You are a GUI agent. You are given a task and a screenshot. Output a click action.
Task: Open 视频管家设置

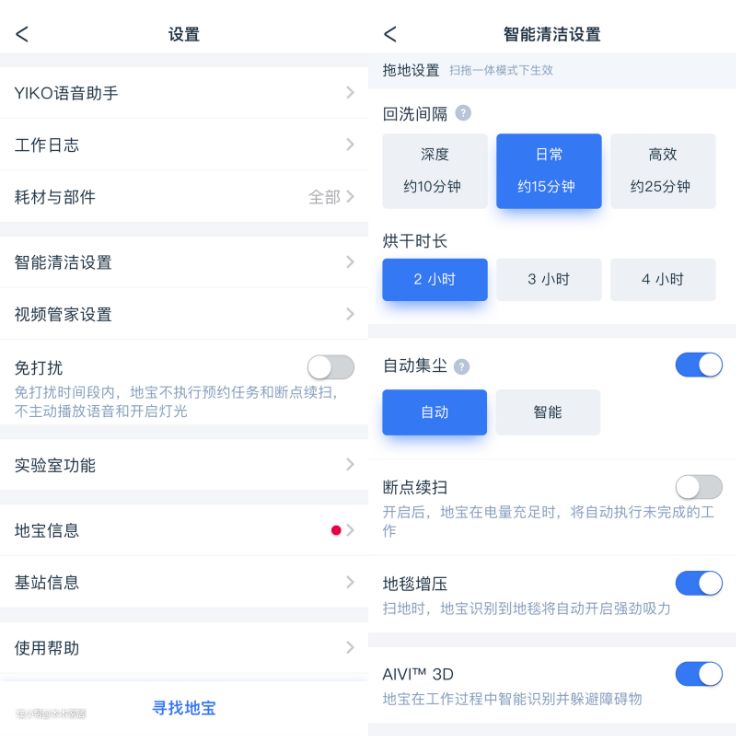pos(184,314)
